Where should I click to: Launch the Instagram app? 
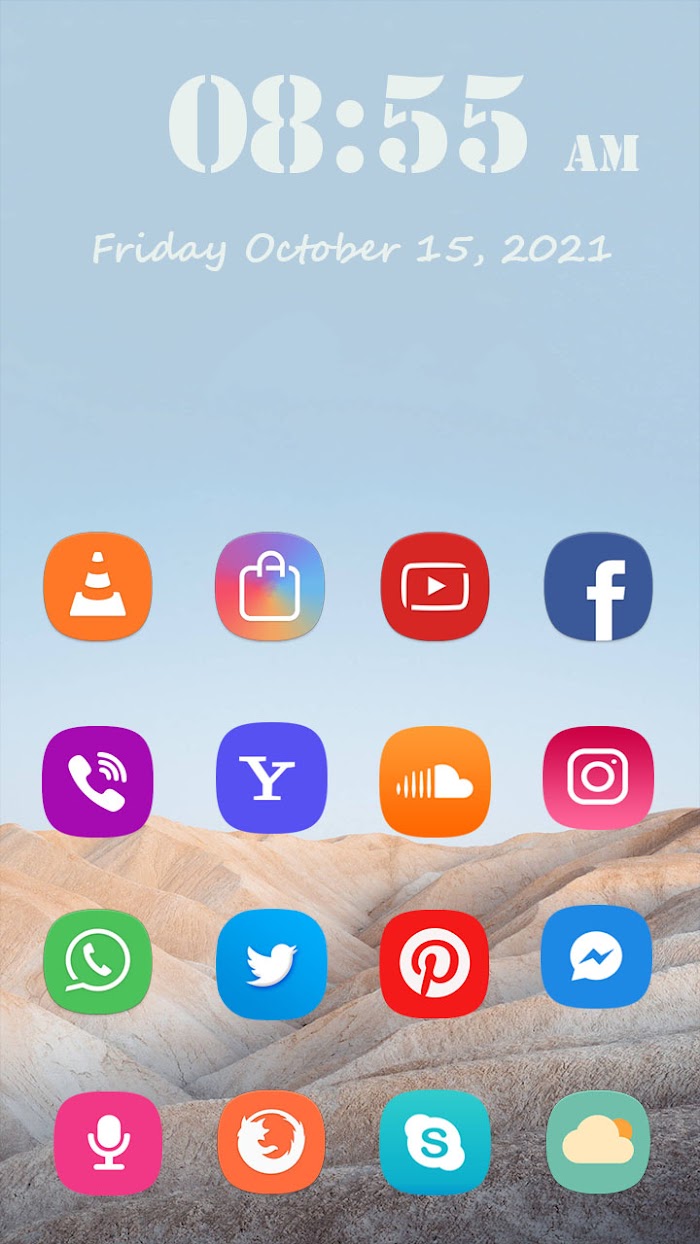tap(598, 778)
